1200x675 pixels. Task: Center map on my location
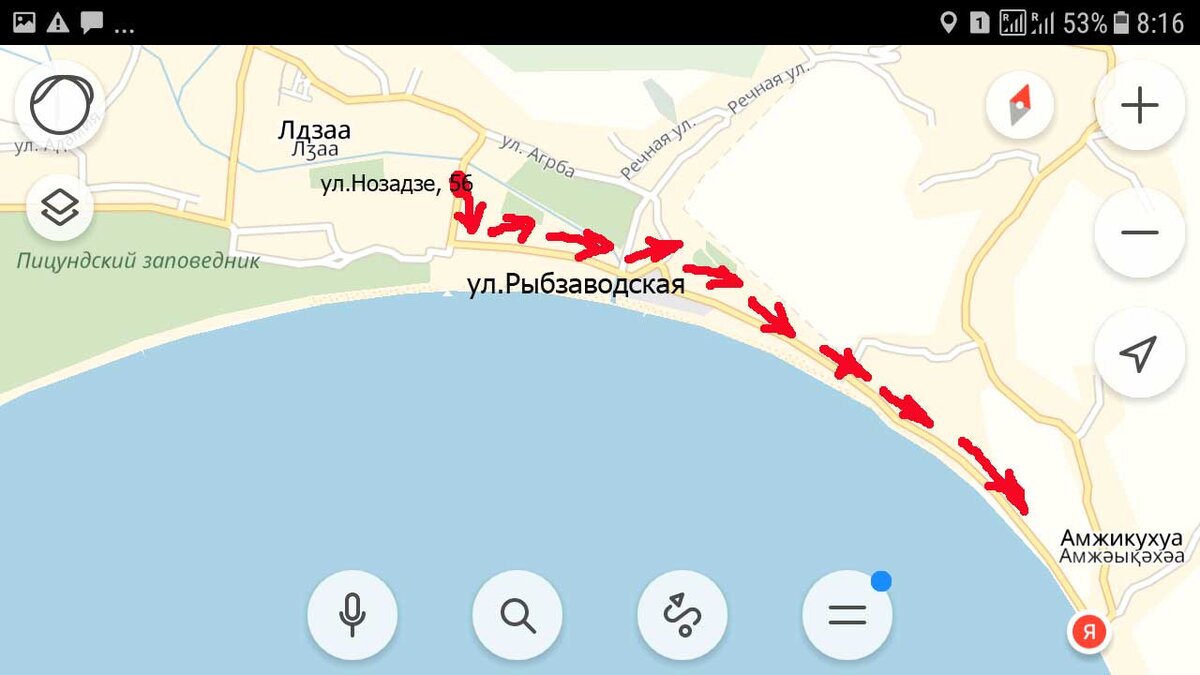tap(1140, 352)
